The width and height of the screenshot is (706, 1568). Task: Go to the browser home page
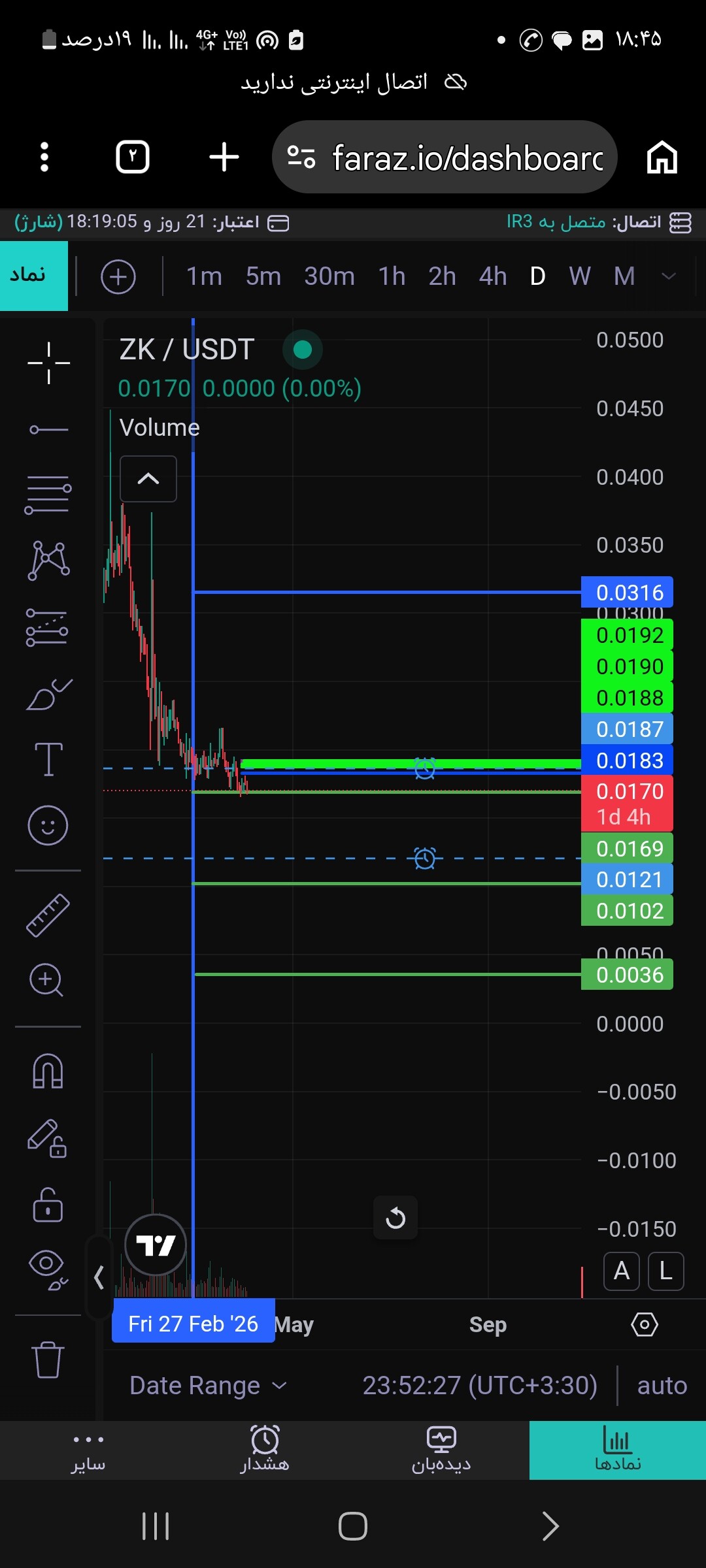(x=662, y=157)
